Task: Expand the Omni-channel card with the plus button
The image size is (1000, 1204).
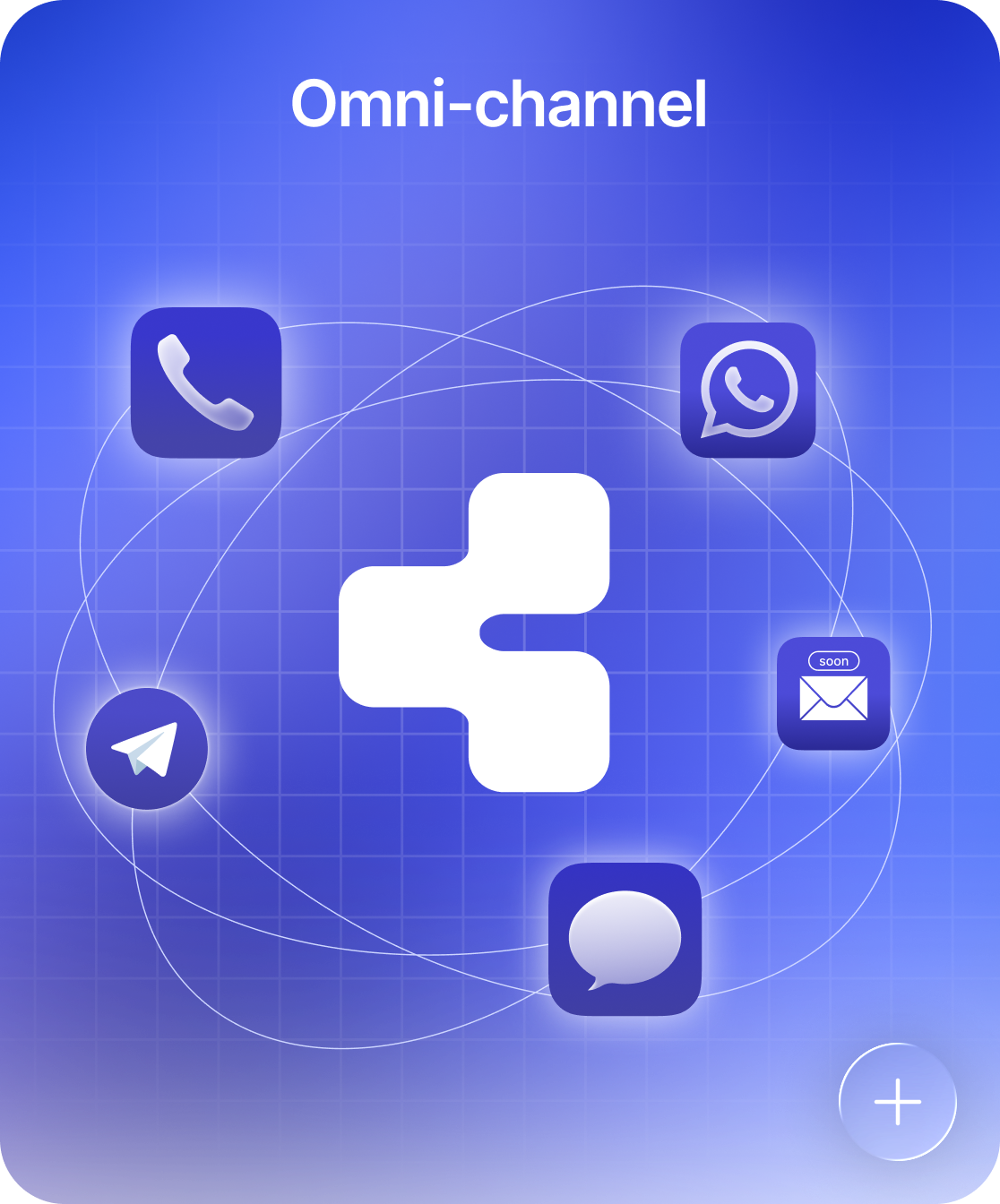Action: [897, 1101]
